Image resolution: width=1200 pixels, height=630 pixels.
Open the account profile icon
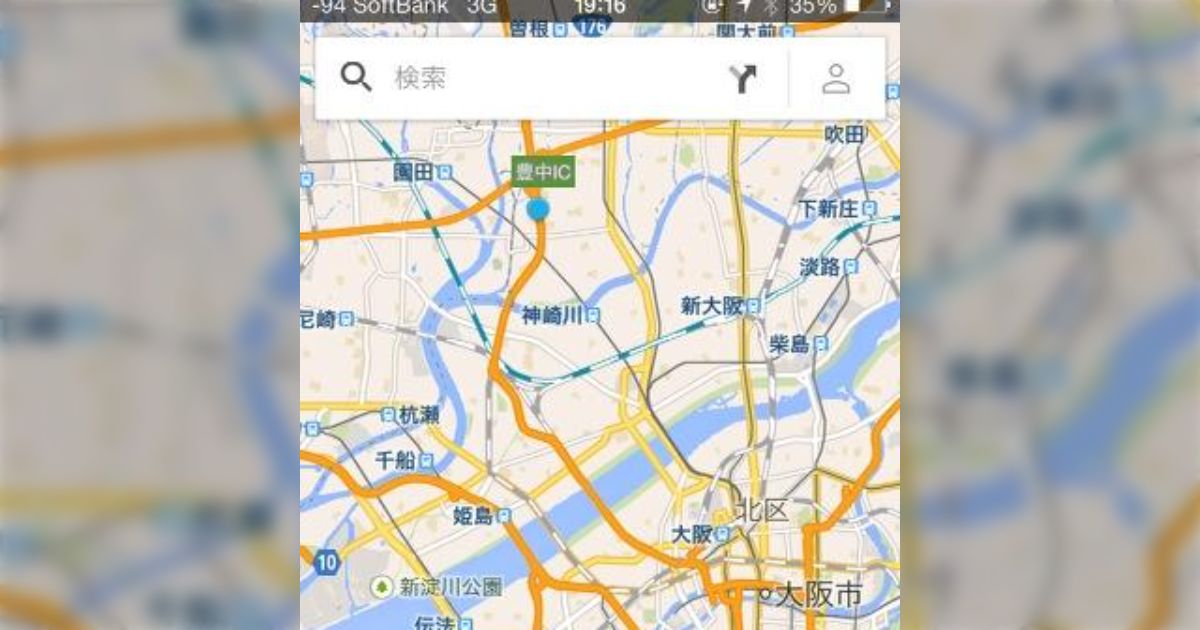836,79
